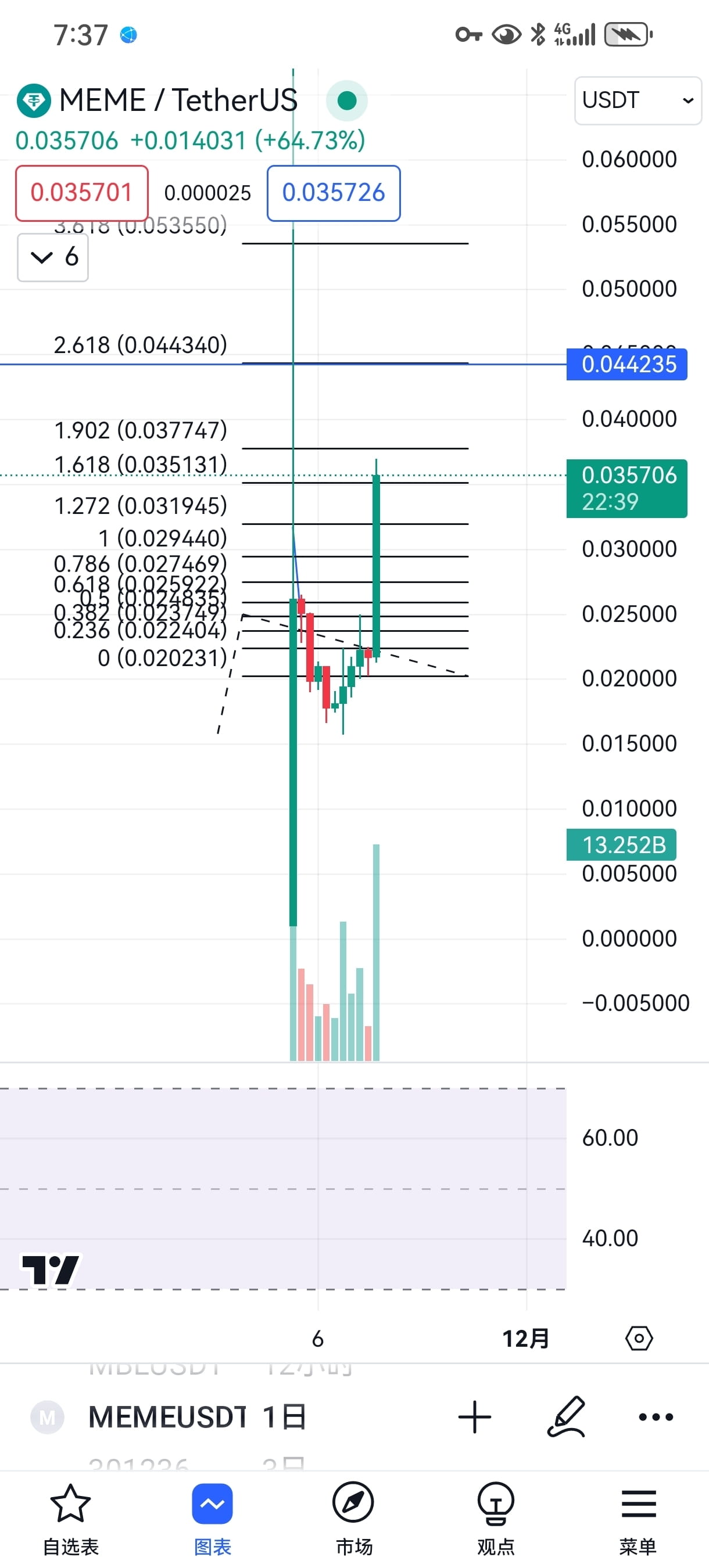
Task: Open the USDT currency dropdown
Action: click(x=637, y=100)
